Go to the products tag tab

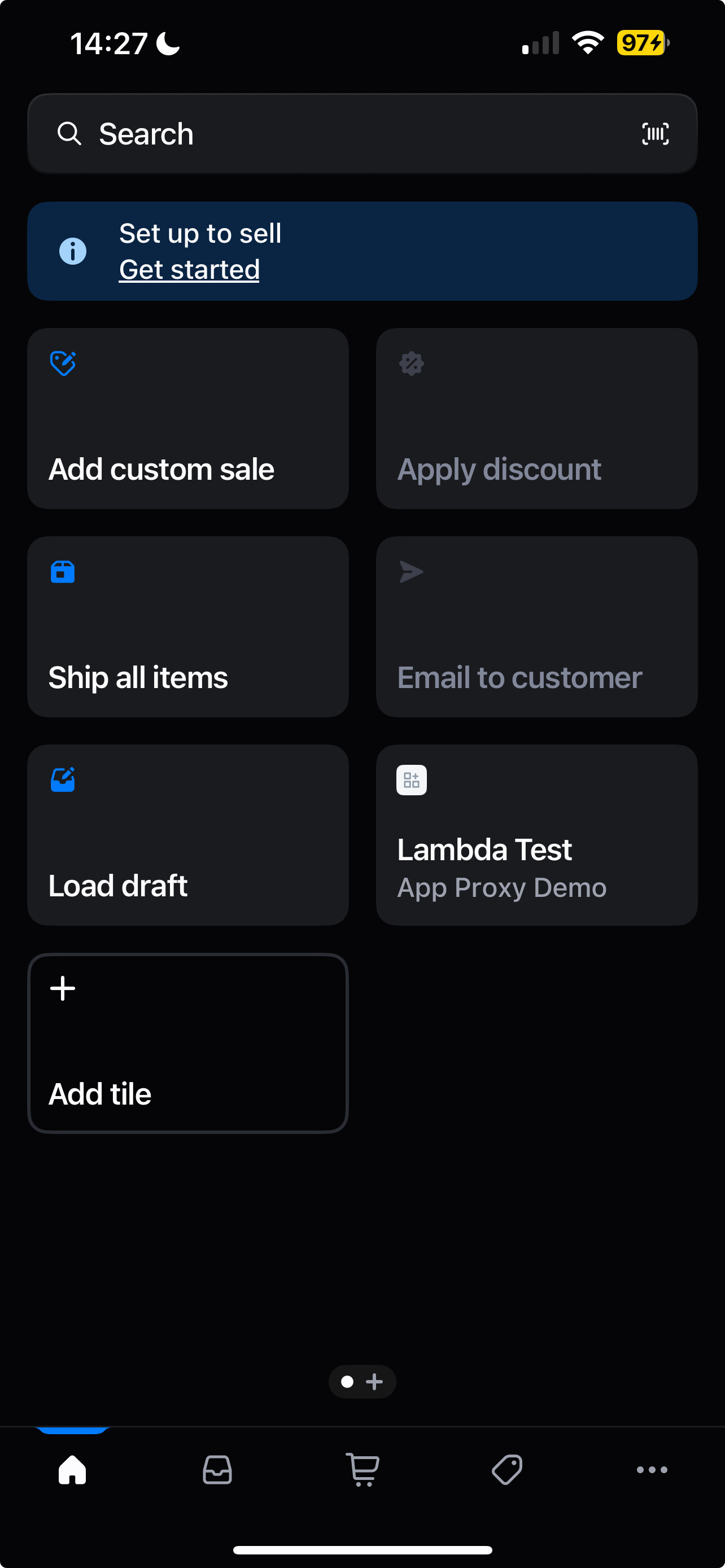[507, 1470]
